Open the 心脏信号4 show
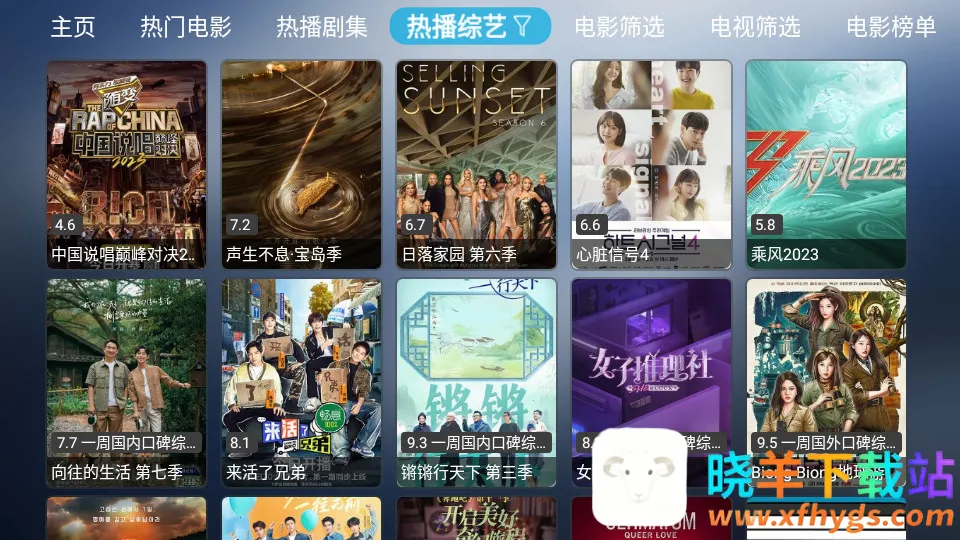960x540 pixels. (651, 165)
